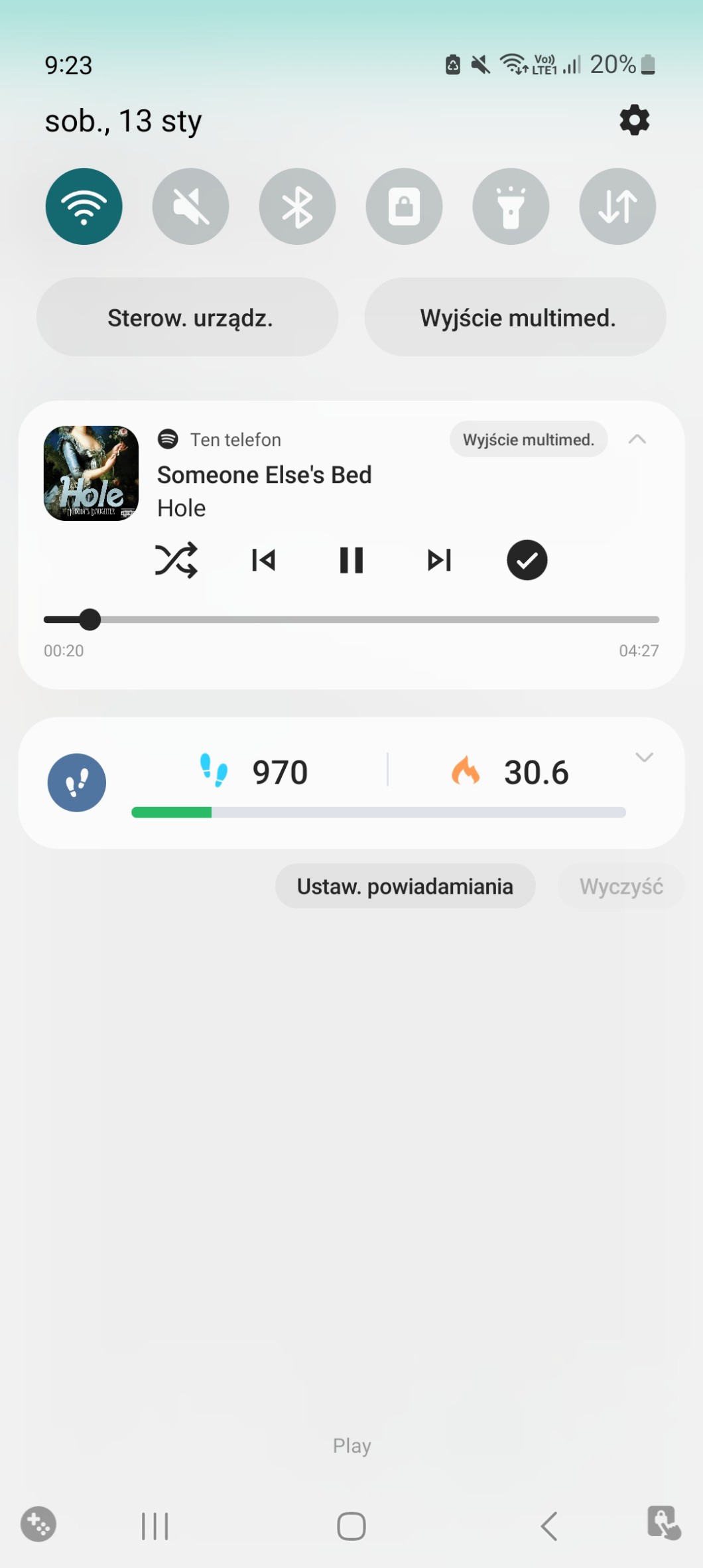Skip to the previous track
703x1568 pixels.
263,560
